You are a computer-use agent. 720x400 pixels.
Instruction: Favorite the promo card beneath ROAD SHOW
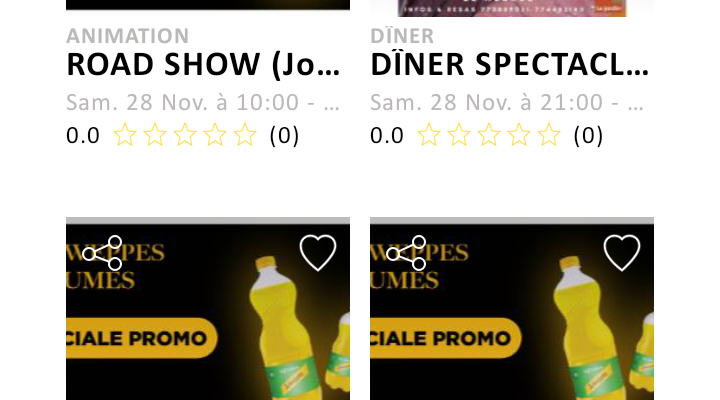318,253
